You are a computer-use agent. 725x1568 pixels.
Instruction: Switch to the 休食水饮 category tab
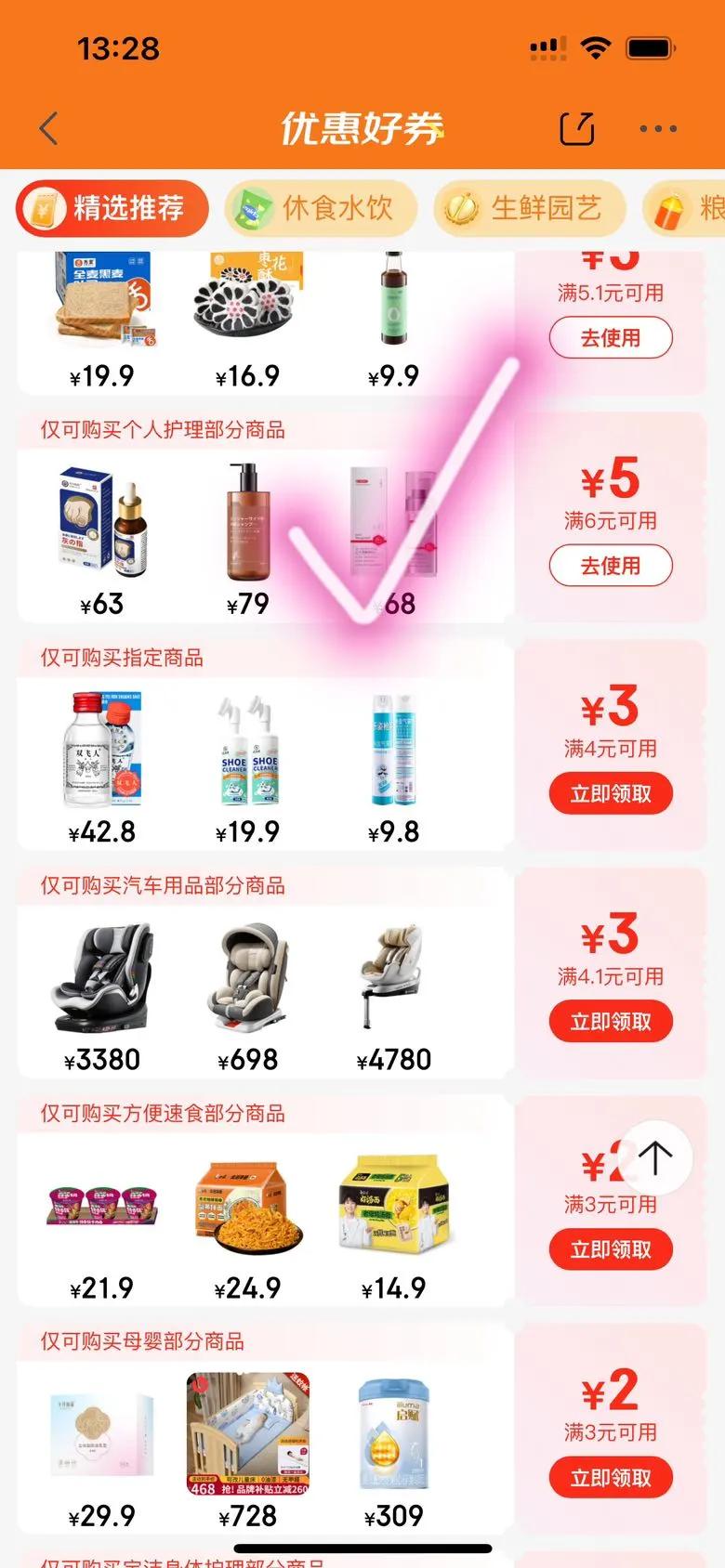[x=320, y=208]
